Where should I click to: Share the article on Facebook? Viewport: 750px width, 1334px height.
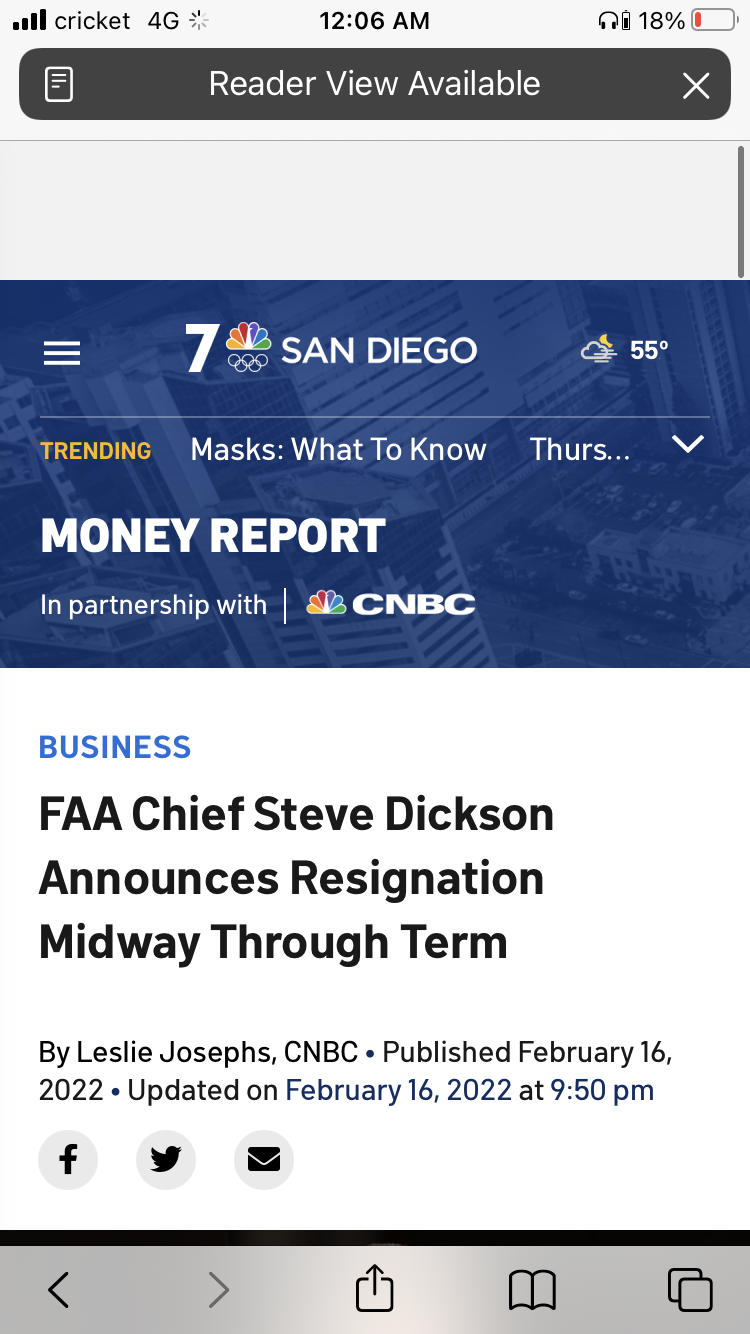68,1160
